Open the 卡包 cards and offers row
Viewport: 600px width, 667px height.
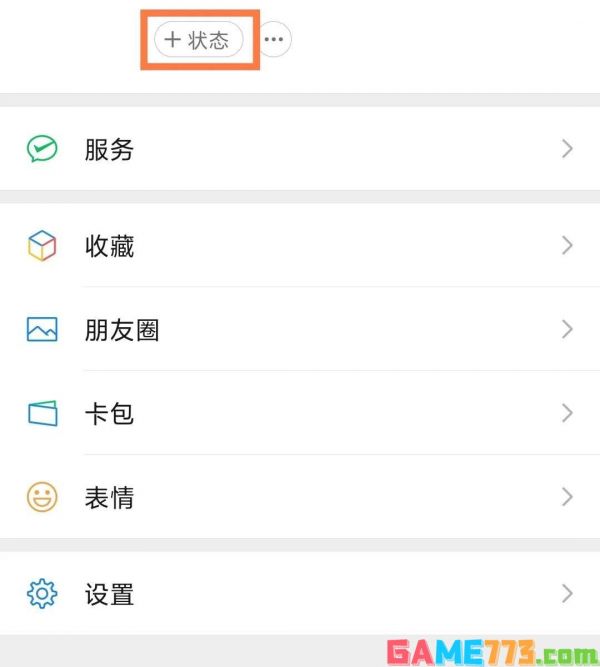click(300, 413)
